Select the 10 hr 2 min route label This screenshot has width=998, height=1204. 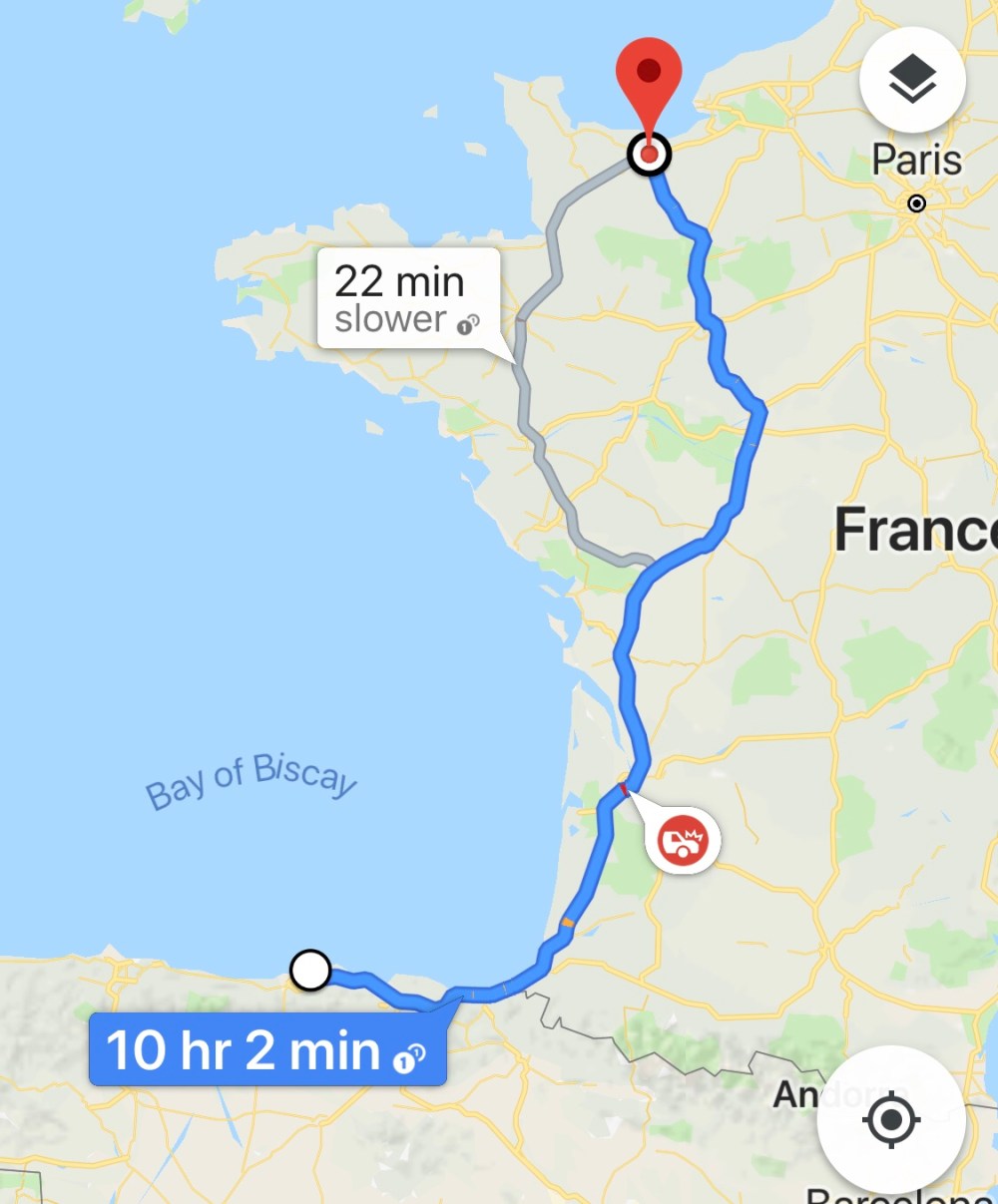(x=267, y=1049)
